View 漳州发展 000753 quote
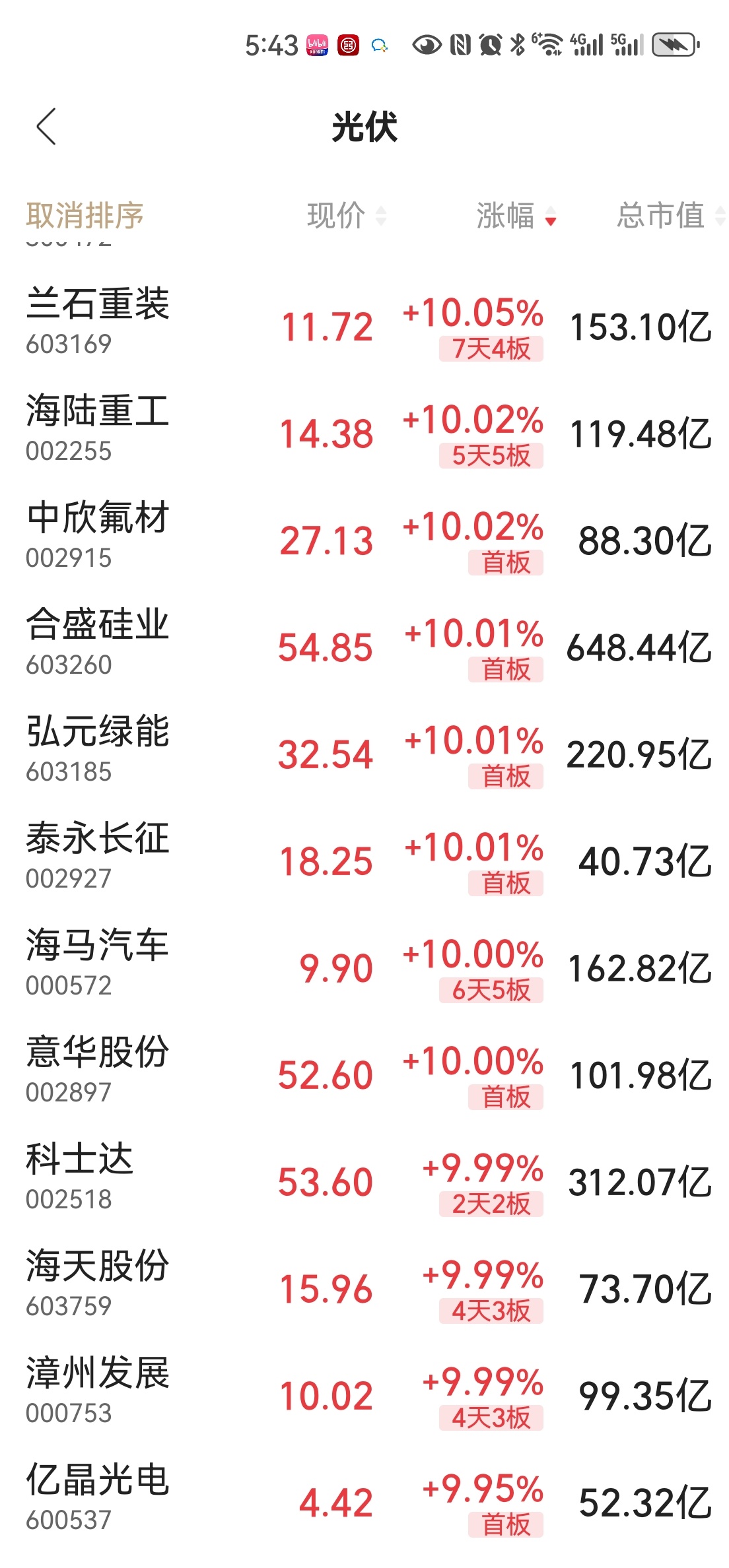 click(98, 1388)
